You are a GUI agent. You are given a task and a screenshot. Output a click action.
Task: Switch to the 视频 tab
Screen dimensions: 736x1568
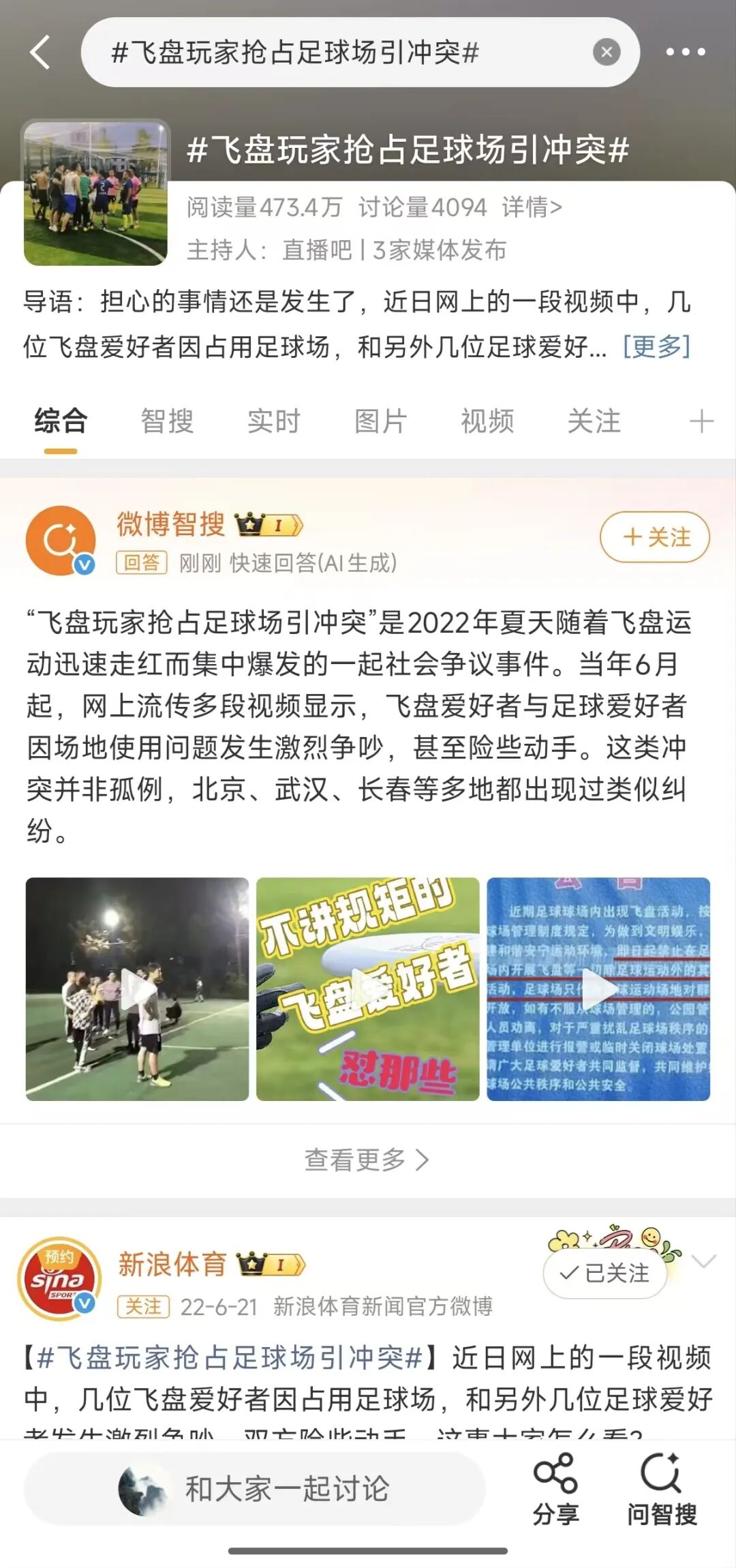pyautogui.click(x=487, y=421)
